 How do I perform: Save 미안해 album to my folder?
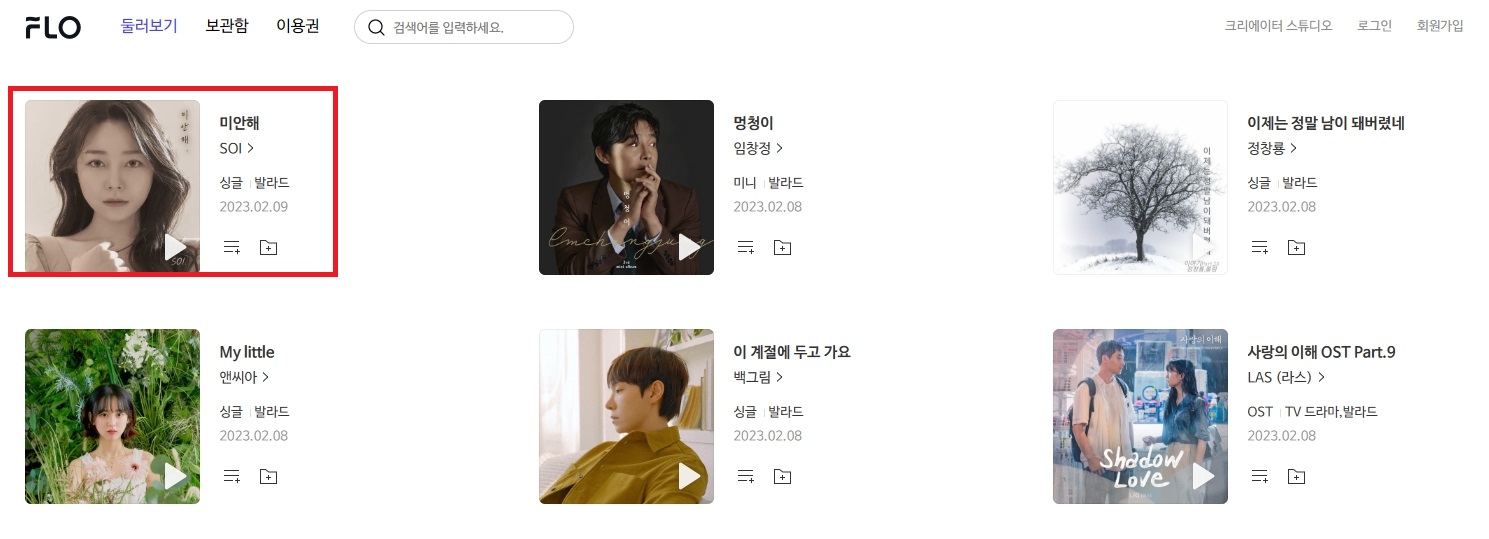268,247
